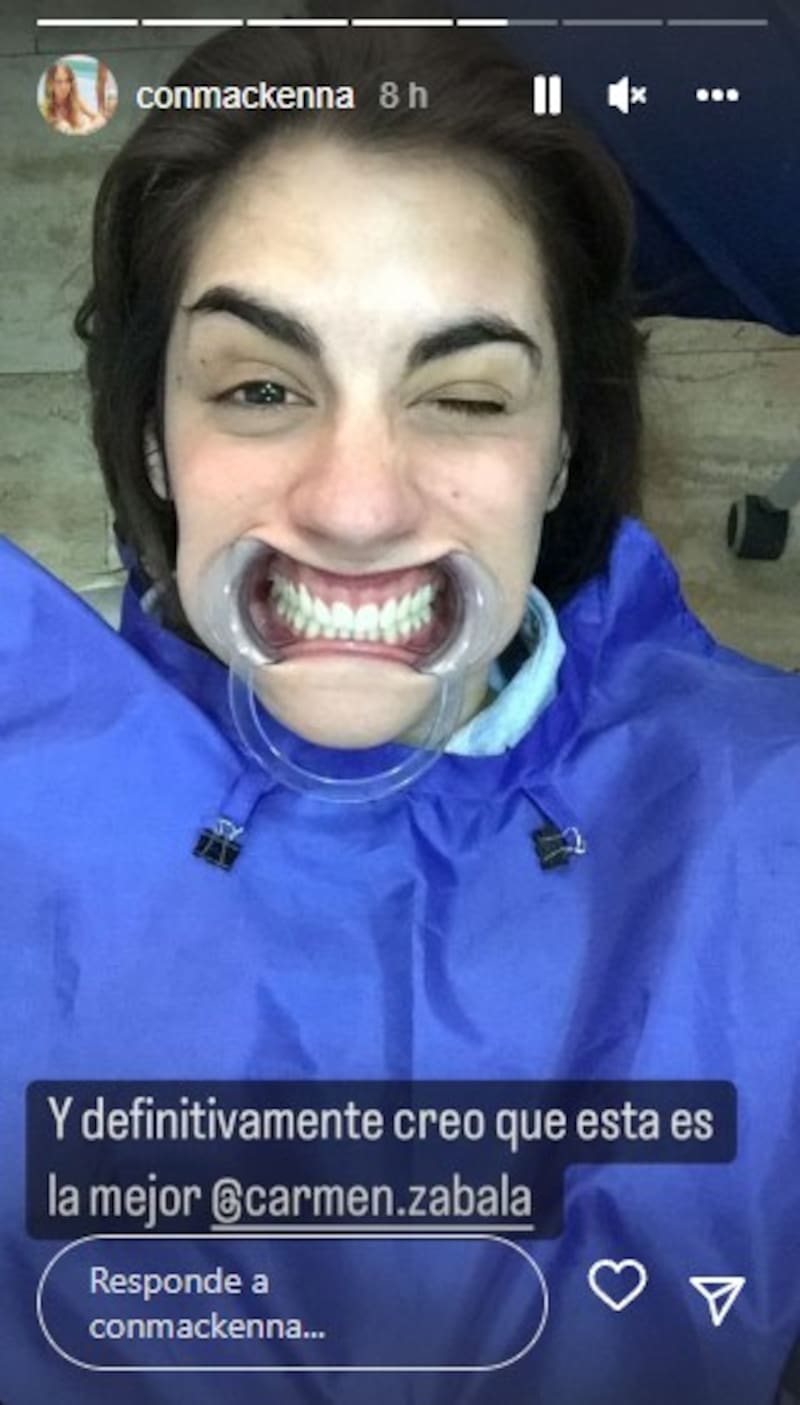Open conmackenna's profile picture

pos(77,95)
